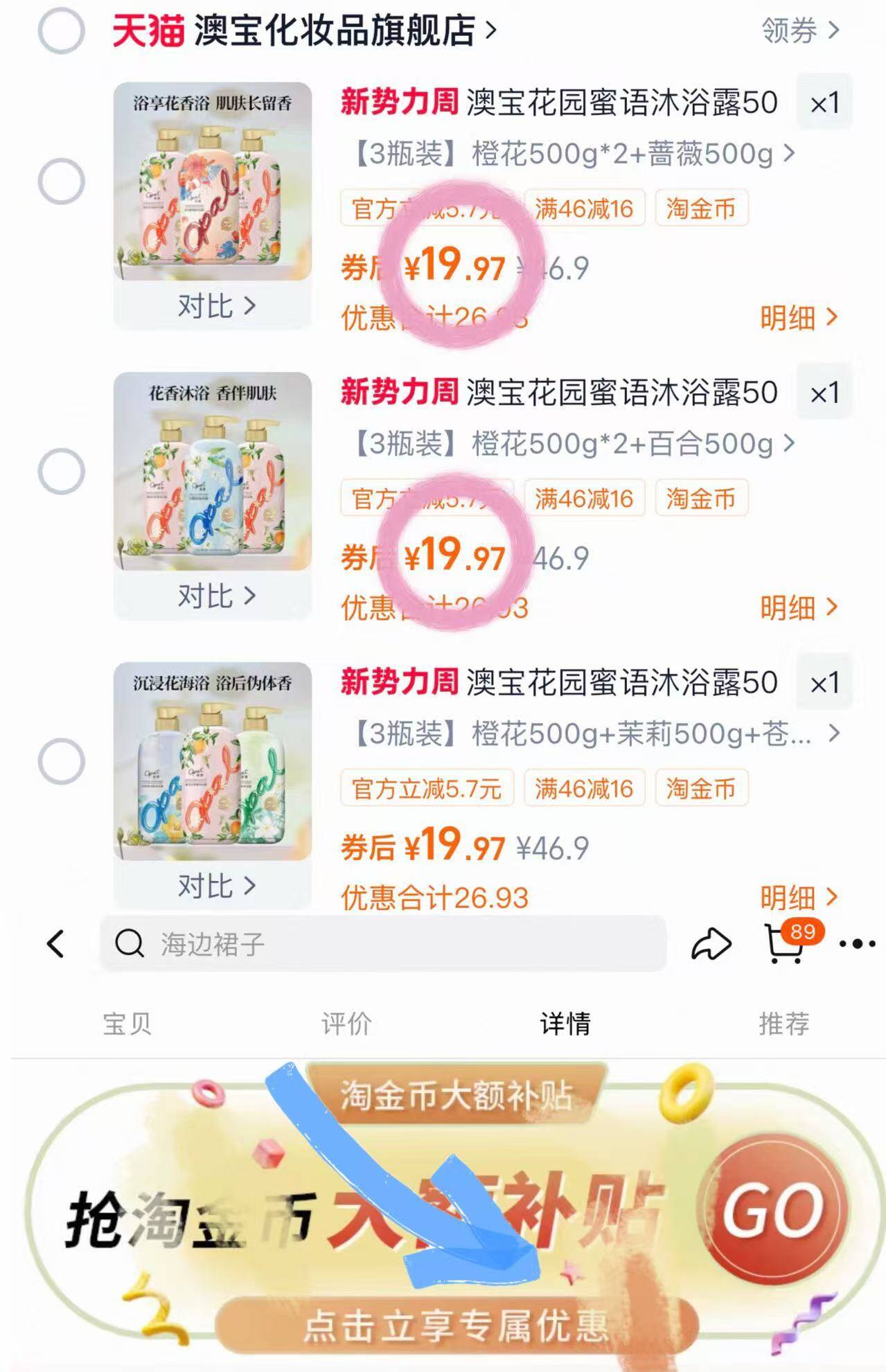The image size is (886, 1372).
Task: Share this product page
Action: click(x=711, y=944)
